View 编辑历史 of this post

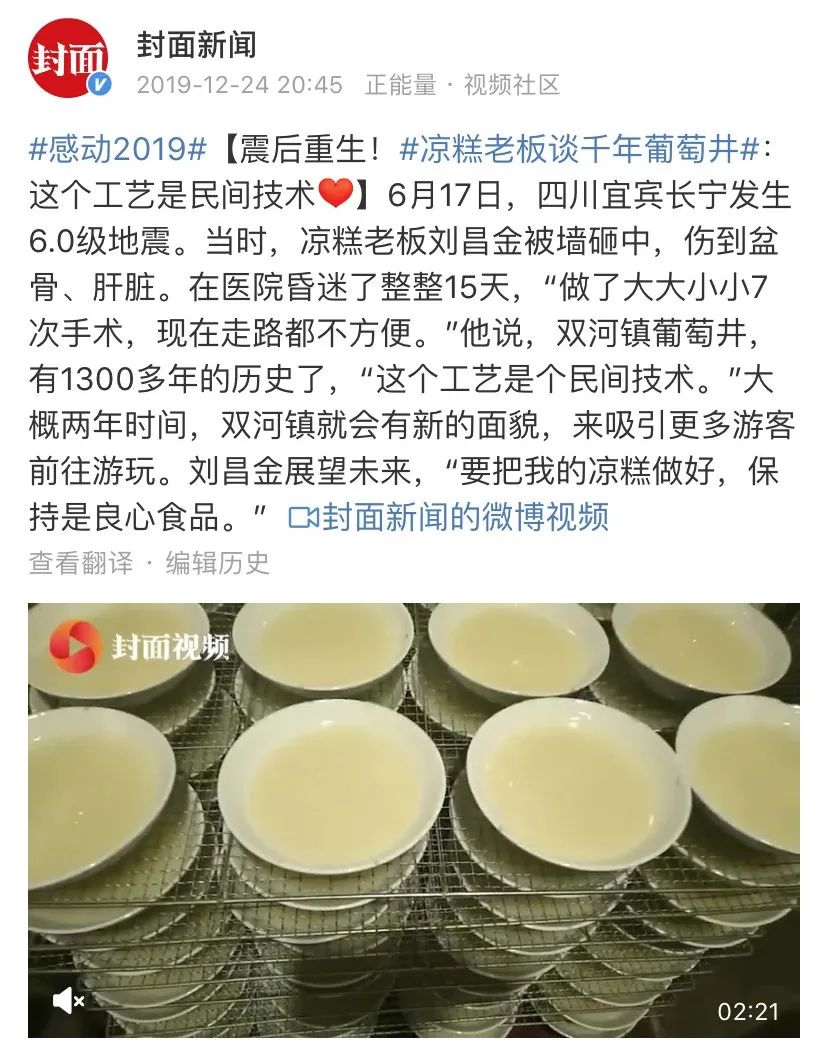(218, 563)
